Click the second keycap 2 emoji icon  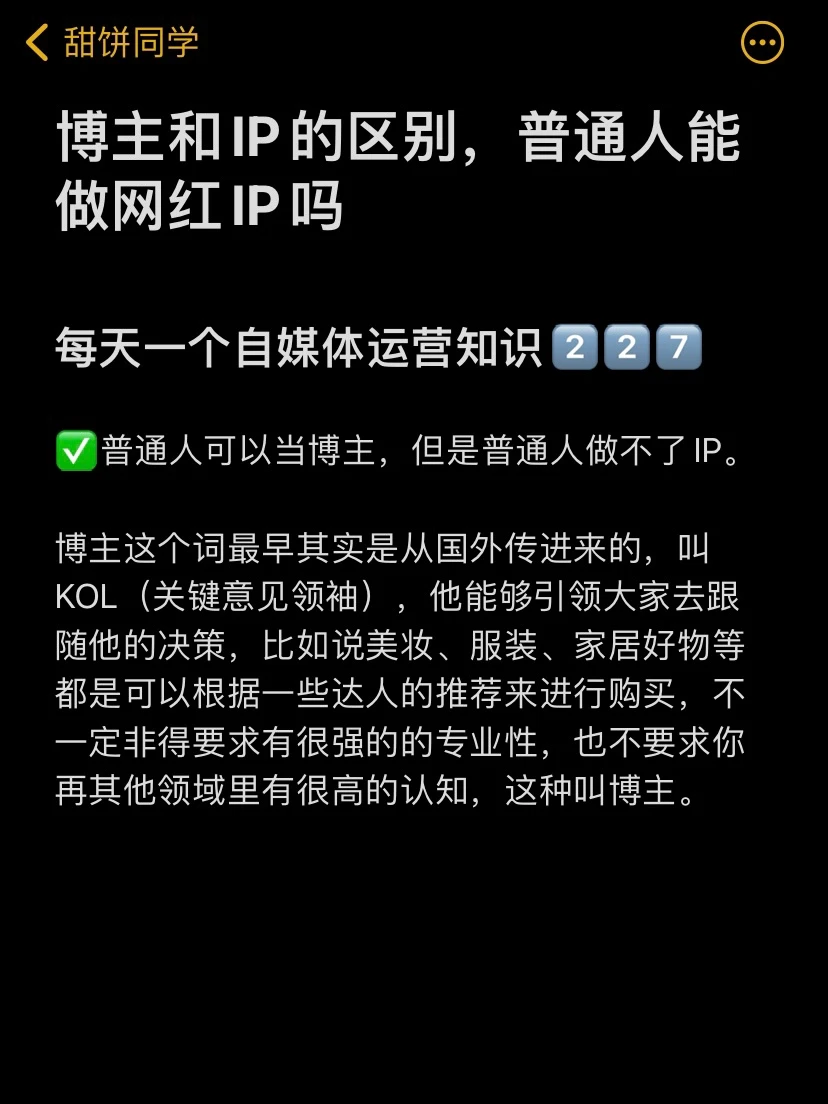628,347
